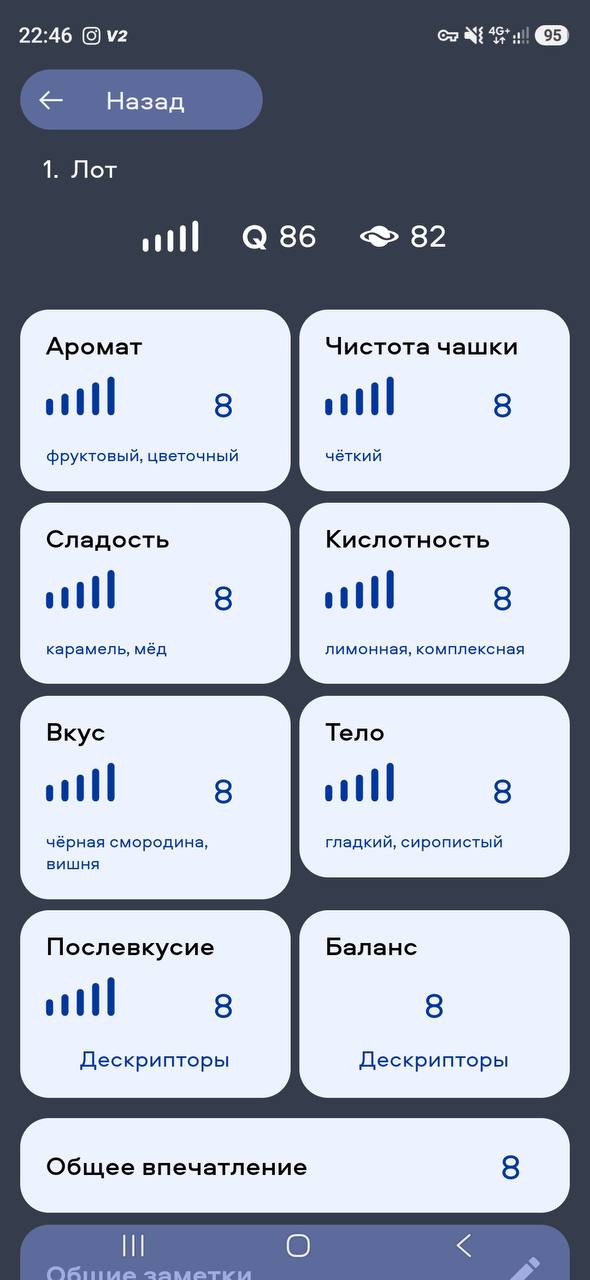Open the Тело card
The height and width of the screenshot is (1280, 590).
[x=435, y=786]
